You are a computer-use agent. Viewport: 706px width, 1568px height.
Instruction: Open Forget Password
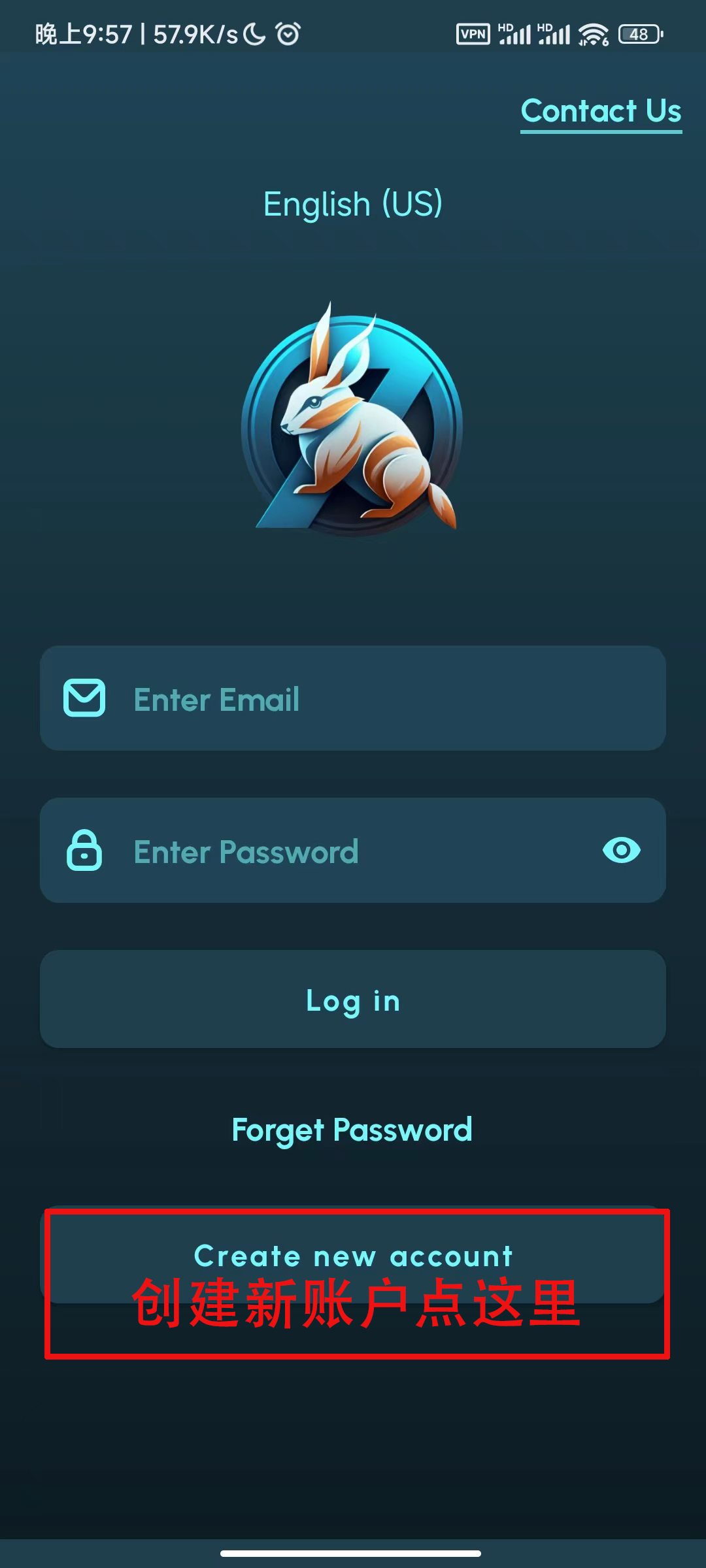(x=352, y=1130)
